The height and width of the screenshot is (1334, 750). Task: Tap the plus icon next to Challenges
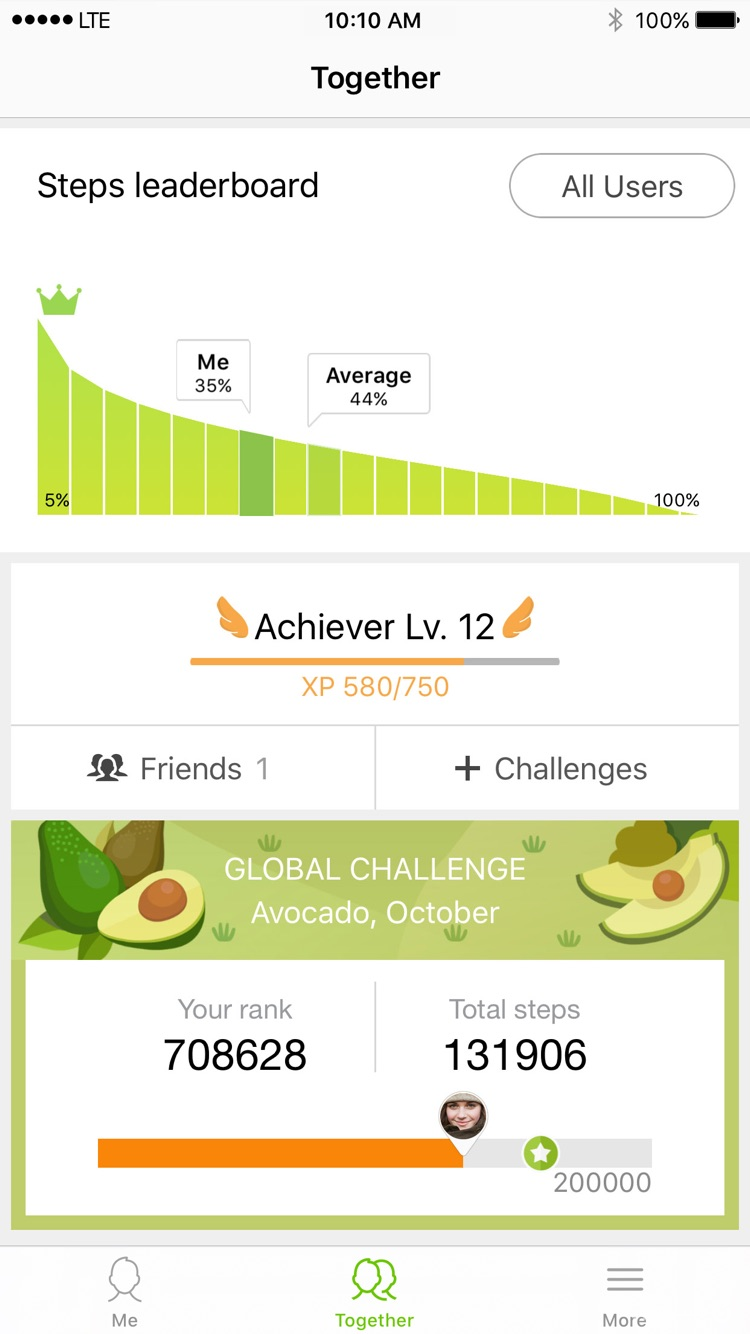(x=467, y=768)
